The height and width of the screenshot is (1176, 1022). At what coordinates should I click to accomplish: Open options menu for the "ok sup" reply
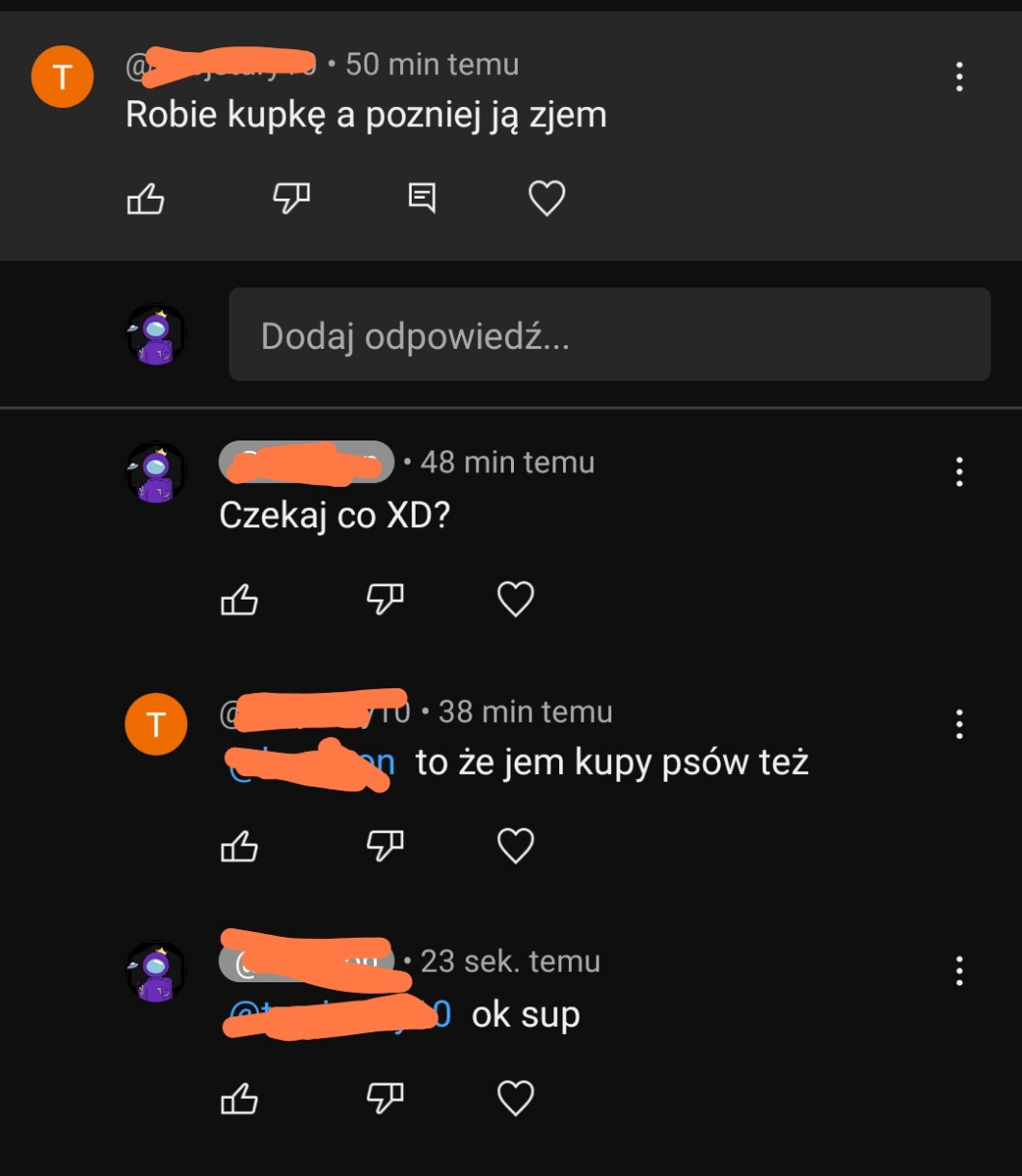pyautogui.click(x=958, y=971)
